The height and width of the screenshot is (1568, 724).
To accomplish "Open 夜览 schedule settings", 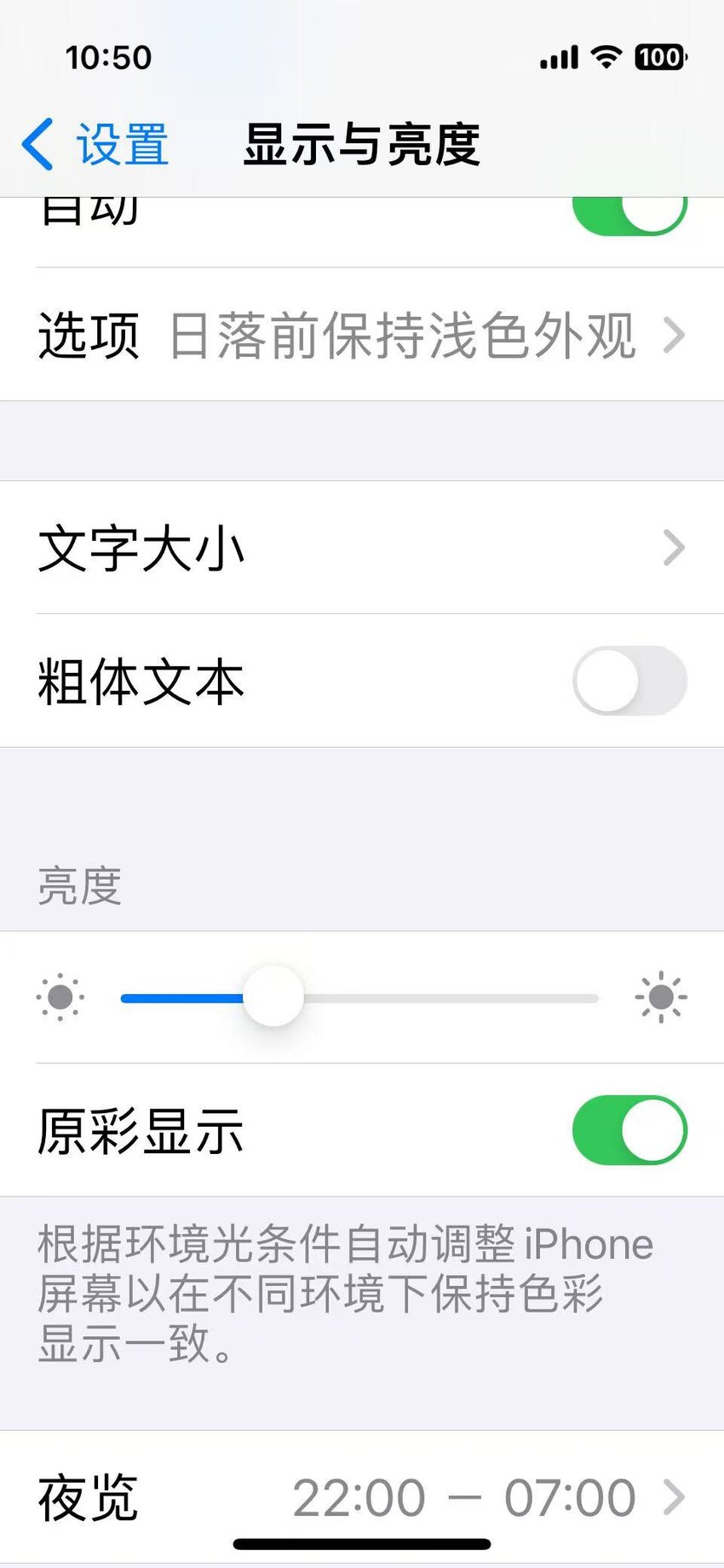I will 362,1496.
